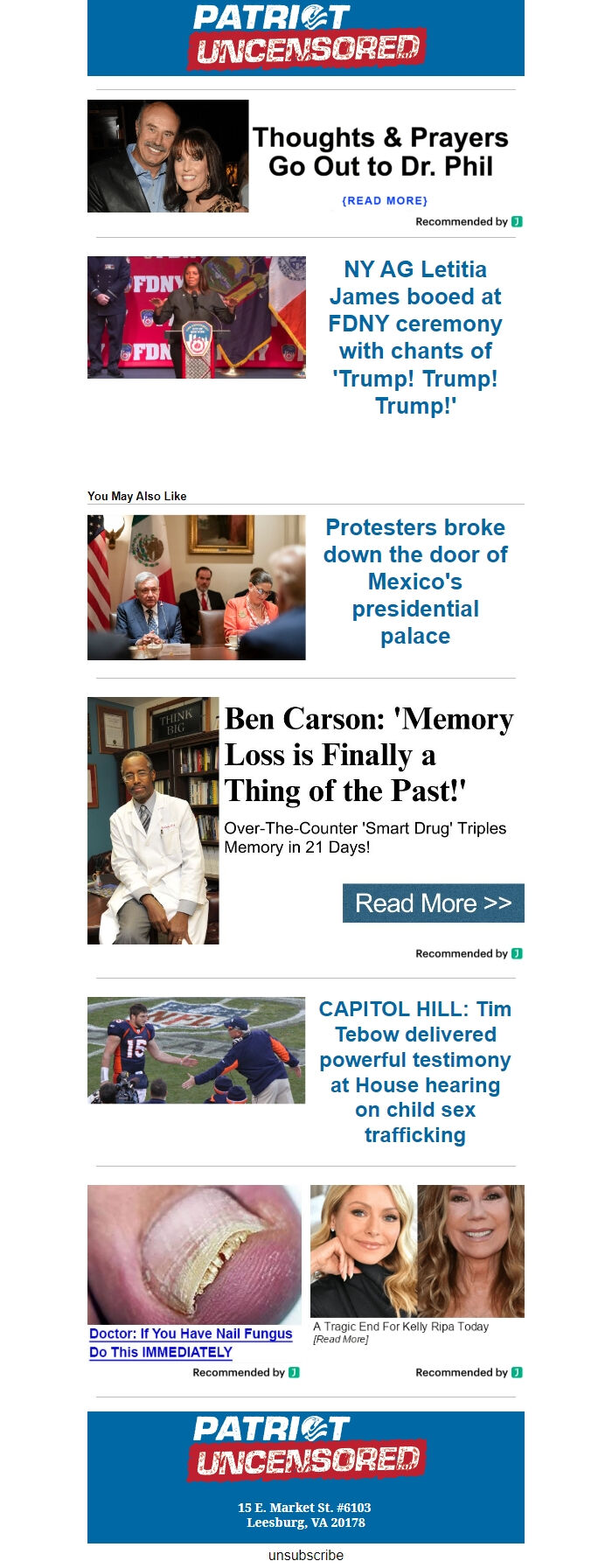
Task: Tap the Mexico presidential meeting photo
Action: (x=197, y=587)
